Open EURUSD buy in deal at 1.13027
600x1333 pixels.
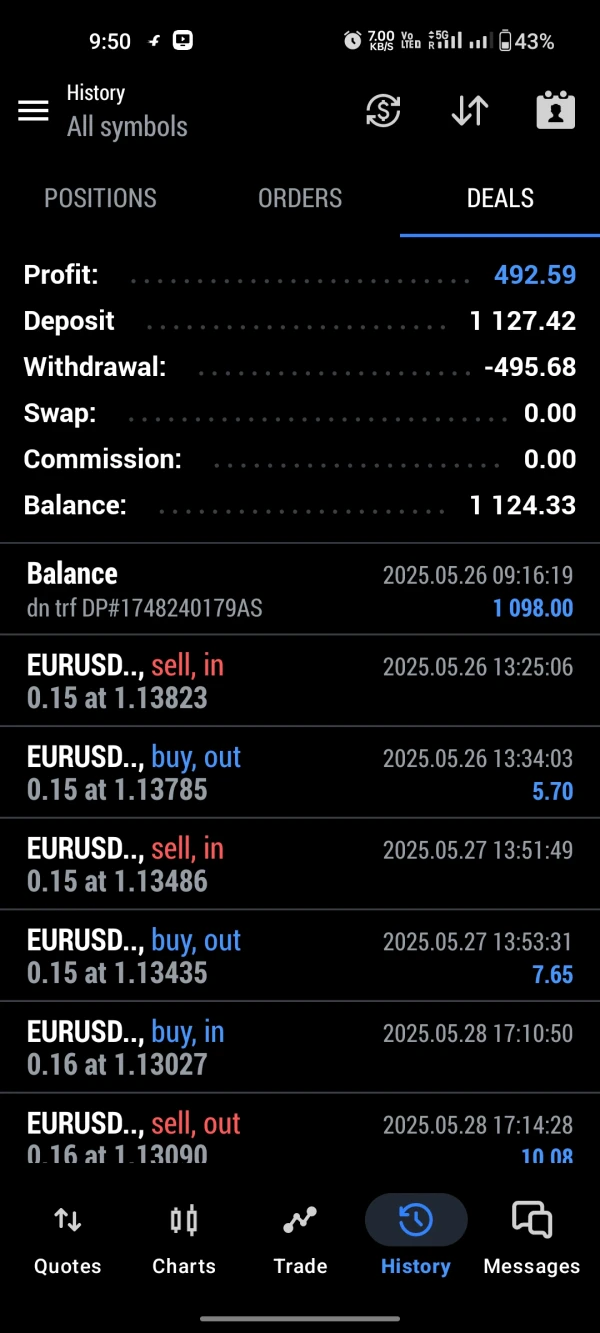(x=300, y=1047)
